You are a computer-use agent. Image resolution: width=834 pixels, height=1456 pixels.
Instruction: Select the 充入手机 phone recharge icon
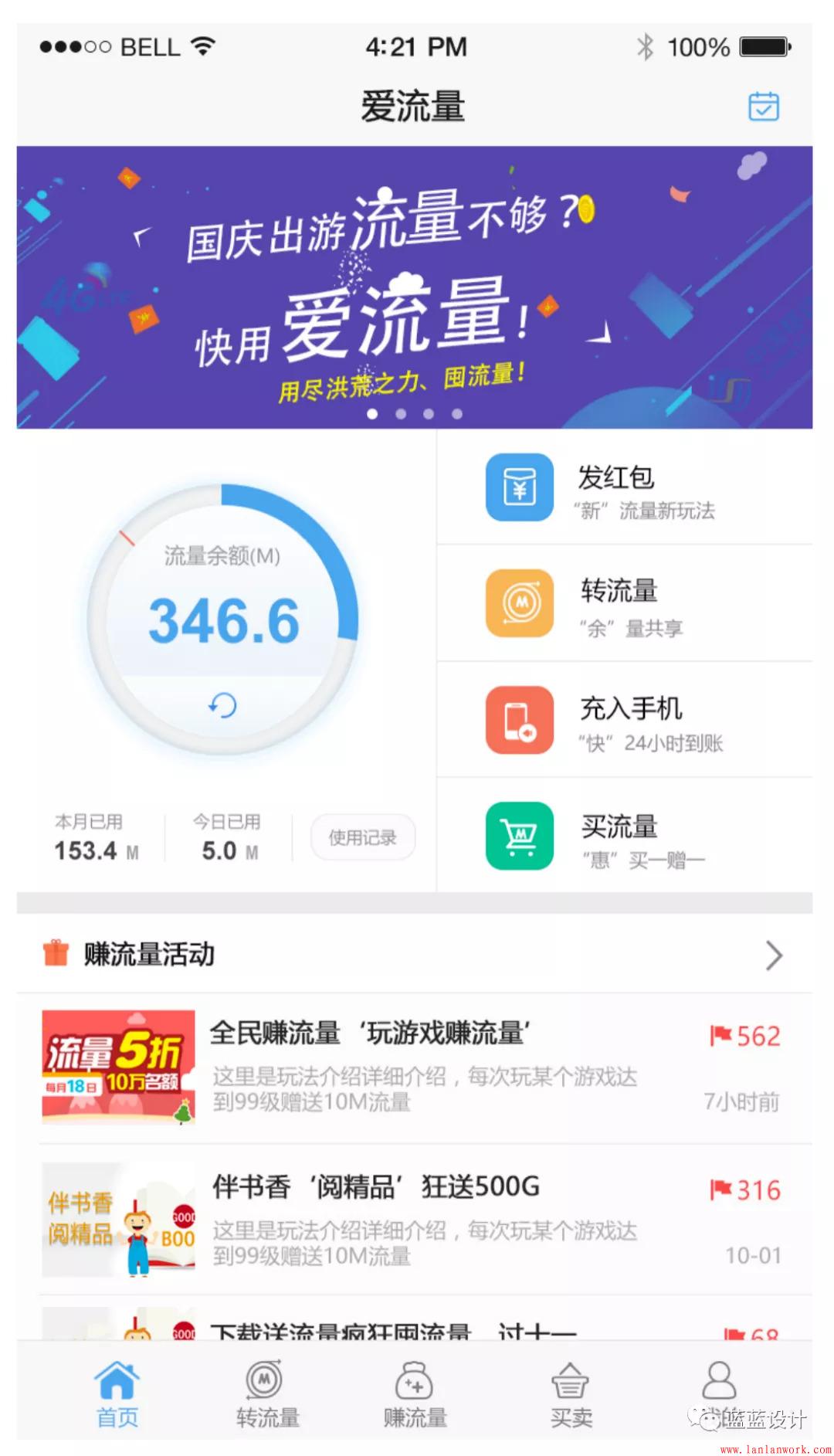pyautogui.click(x=519, y=720)
